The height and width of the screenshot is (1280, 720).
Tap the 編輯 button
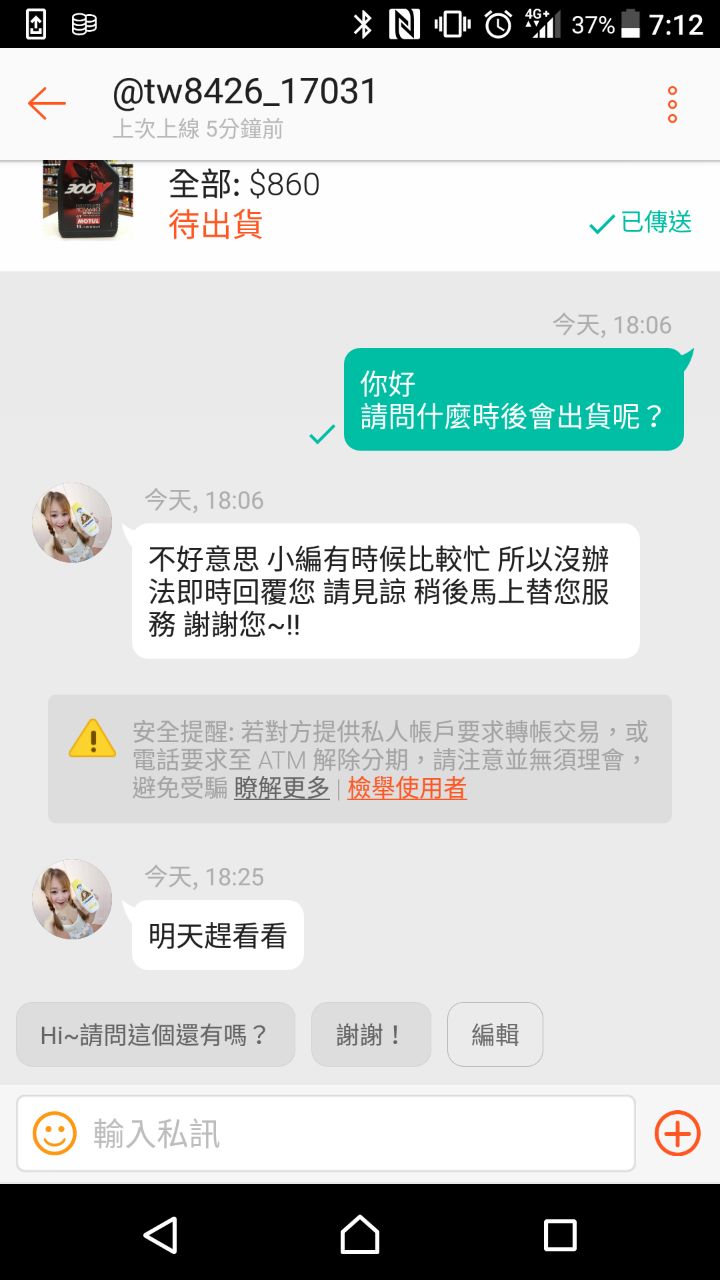495,1035
